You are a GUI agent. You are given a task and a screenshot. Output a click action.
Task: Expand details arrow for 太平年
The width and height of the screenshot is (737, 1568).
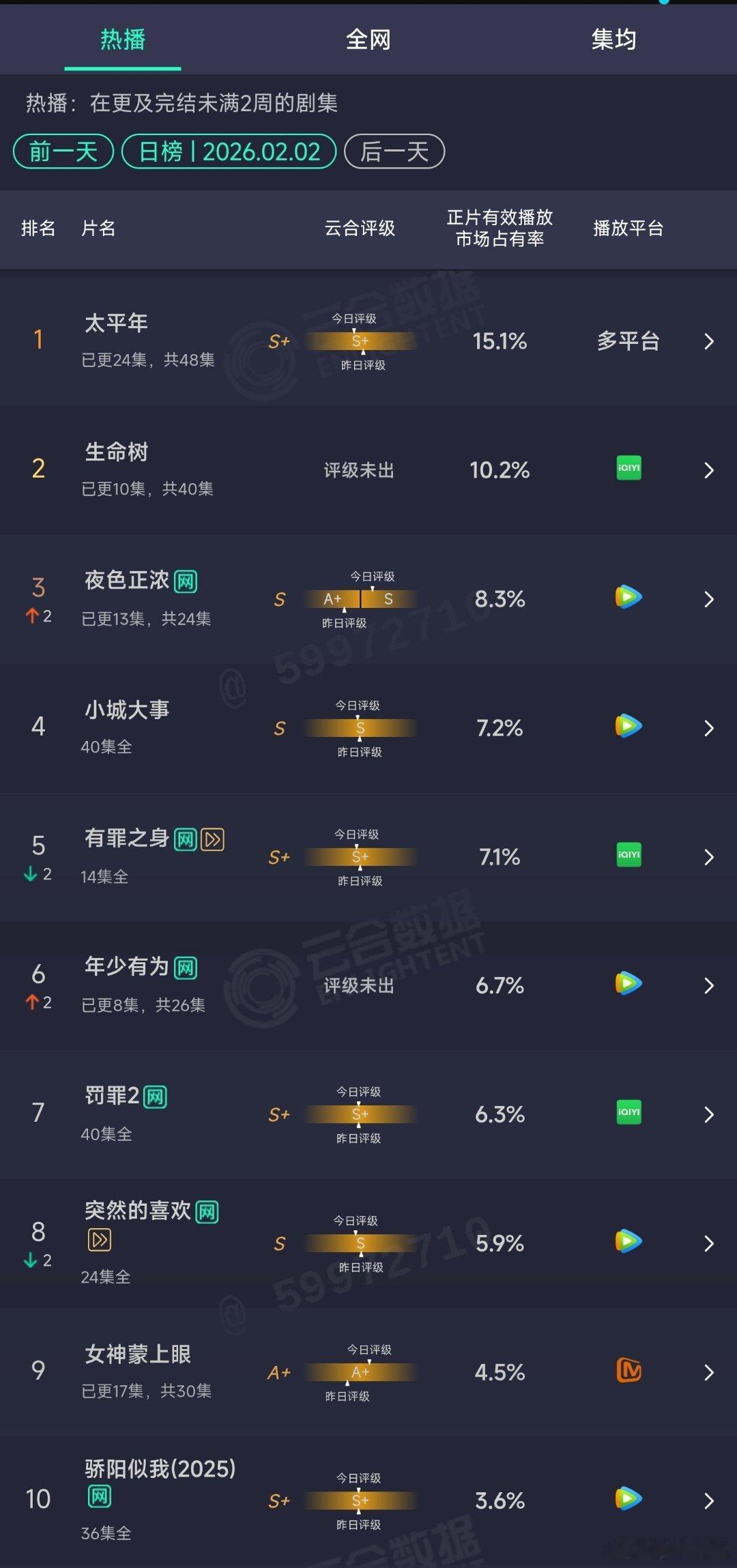pyautogui.click(x=708, y=341)
